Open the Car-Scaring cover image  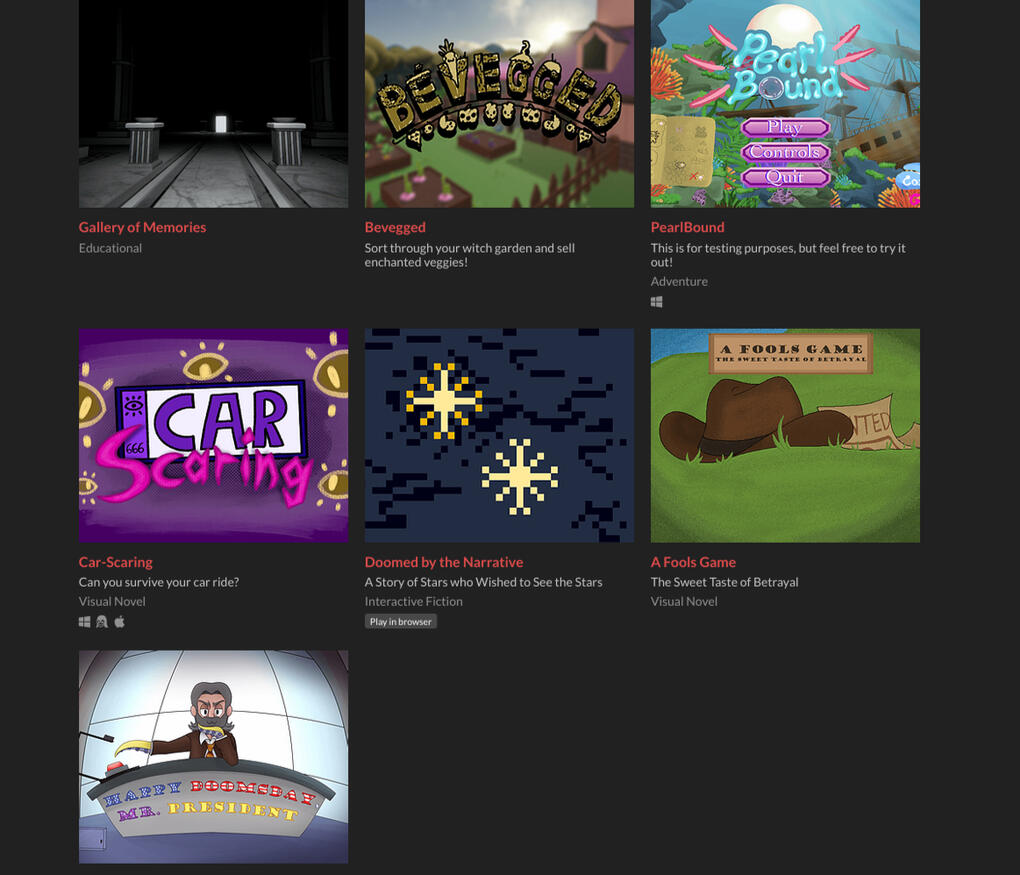[213, 435]
